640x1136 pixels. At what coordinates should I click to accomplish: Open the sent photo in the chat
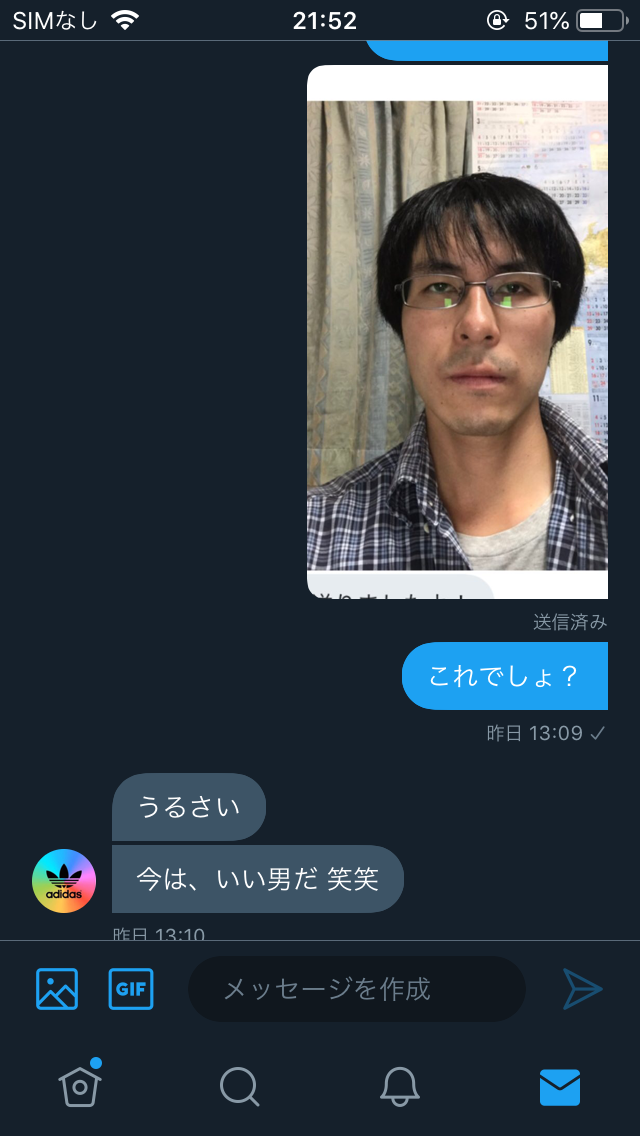pos(457,332)
